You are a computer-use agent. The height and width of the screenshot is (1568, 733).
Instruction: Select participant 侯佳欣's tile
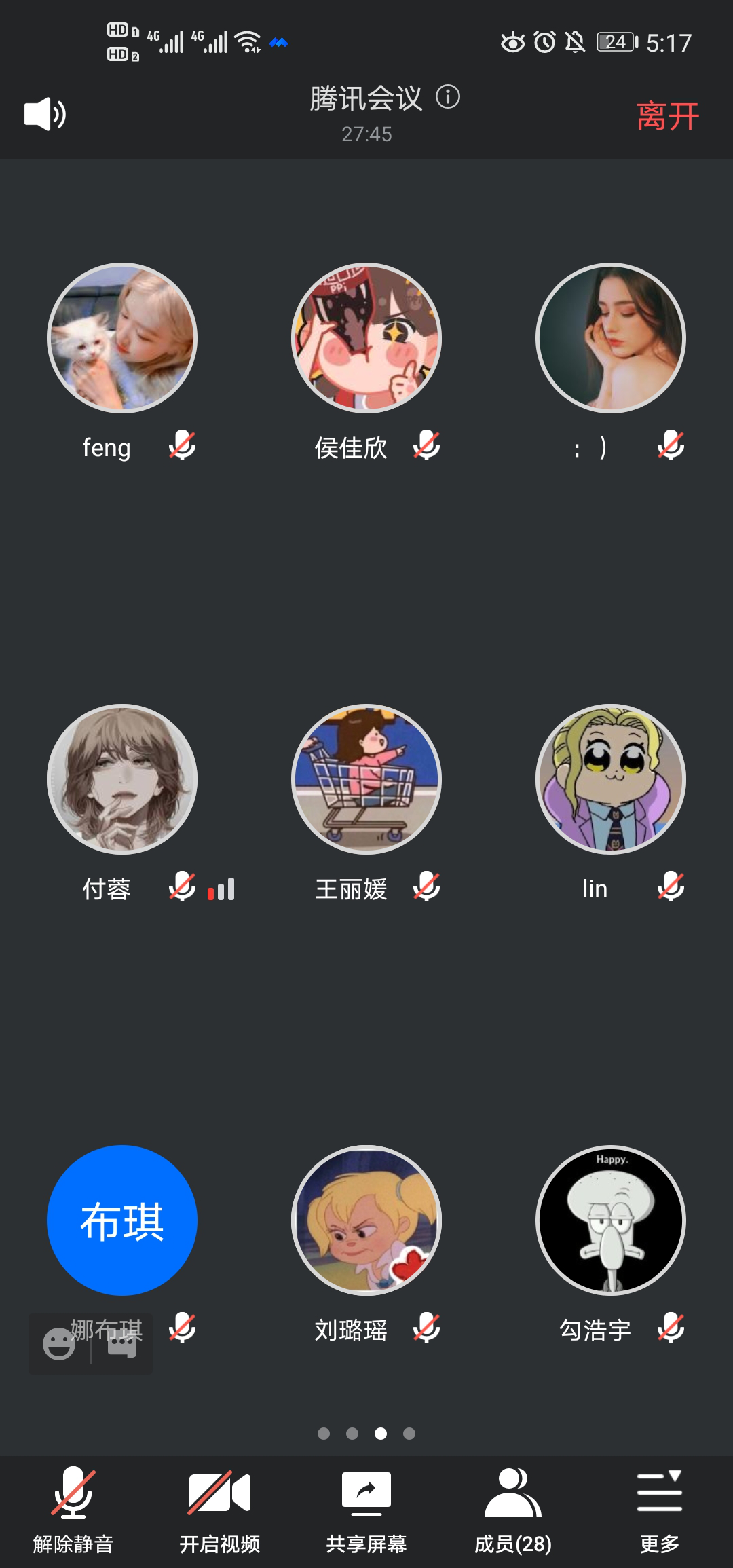(366, 338)
